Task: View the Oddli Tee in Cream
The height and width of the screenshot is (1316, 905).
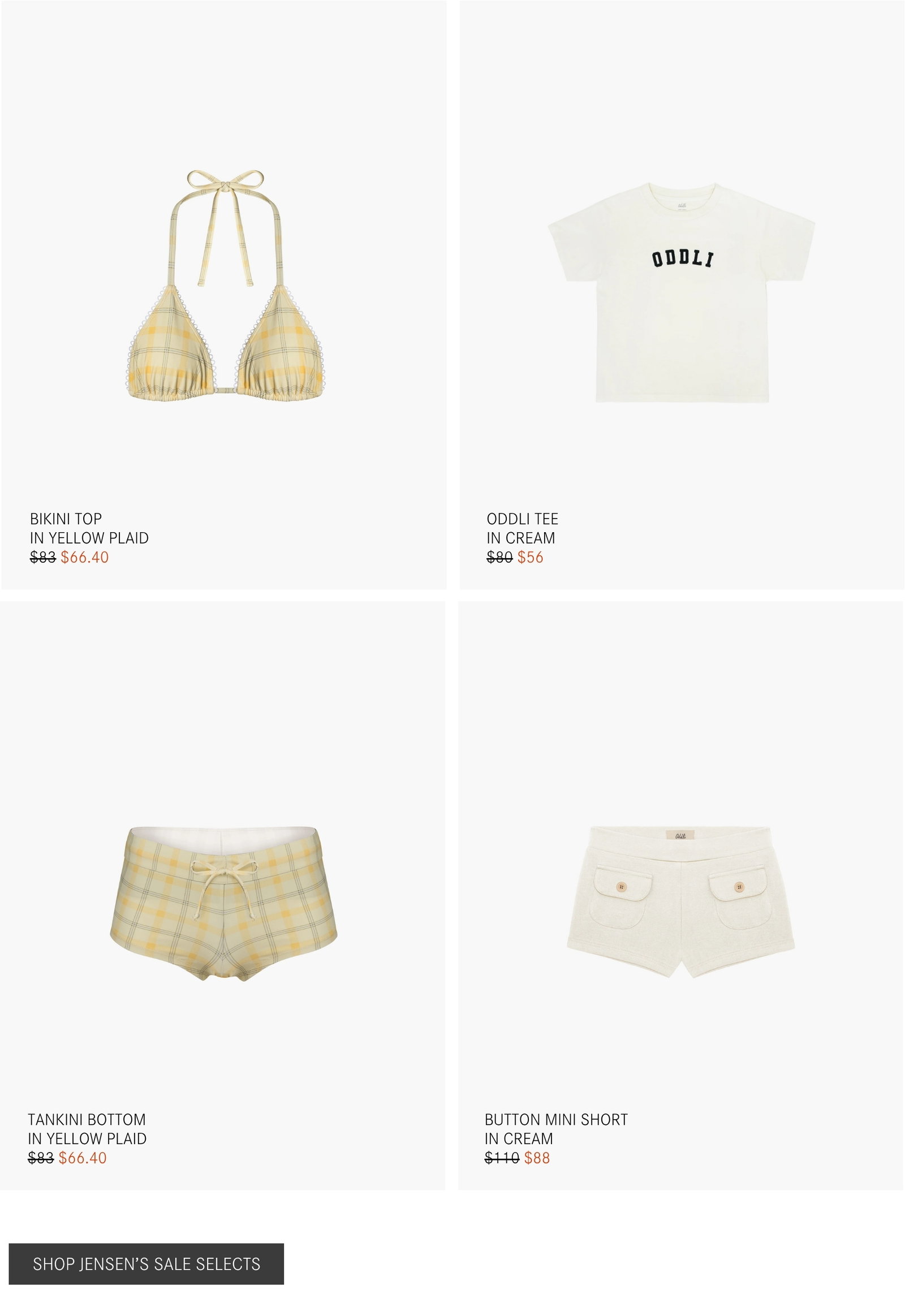Action: pos(682,294)
